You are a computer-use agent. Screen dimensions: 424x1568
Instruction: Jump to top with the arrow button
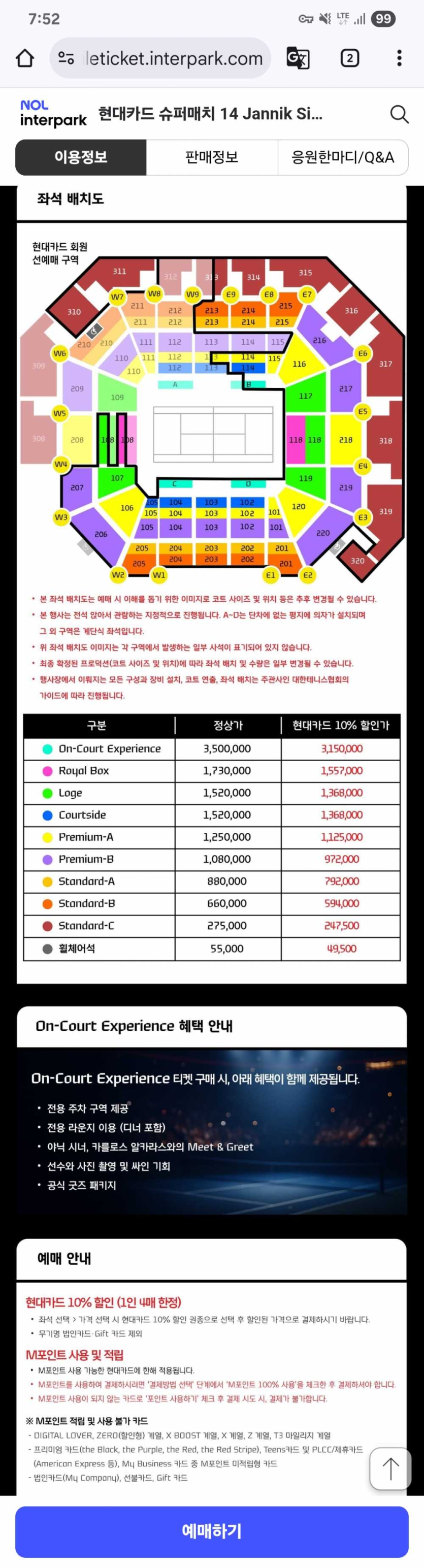tap(390, 1469)
